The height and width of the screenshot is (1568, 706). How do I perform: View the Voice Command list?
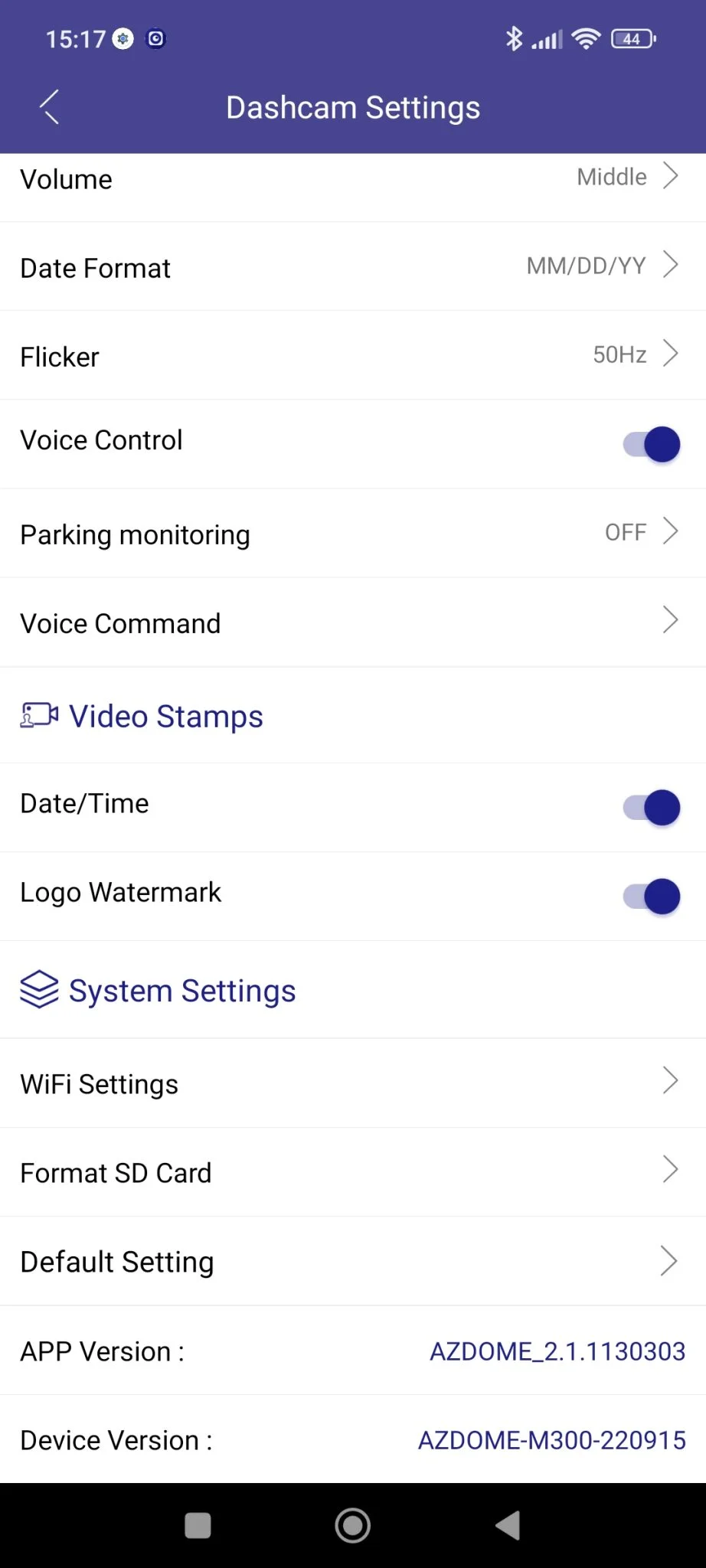pos(352,622)
